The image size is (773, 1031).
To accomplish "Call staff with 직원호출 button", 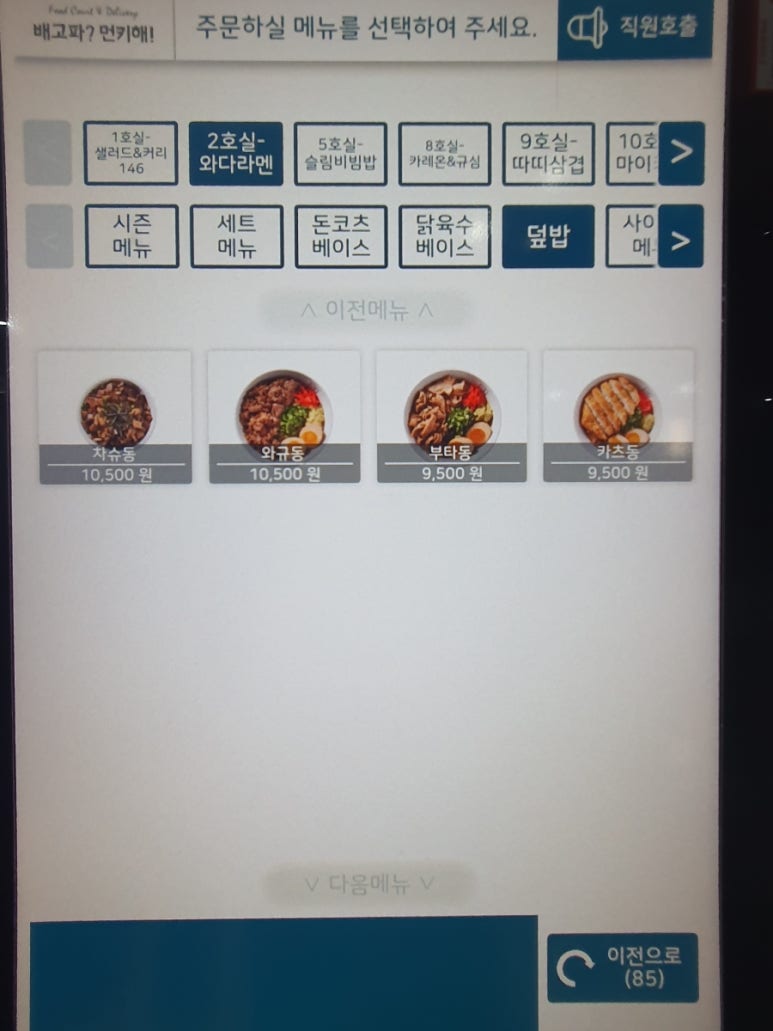I will point(636,28).
